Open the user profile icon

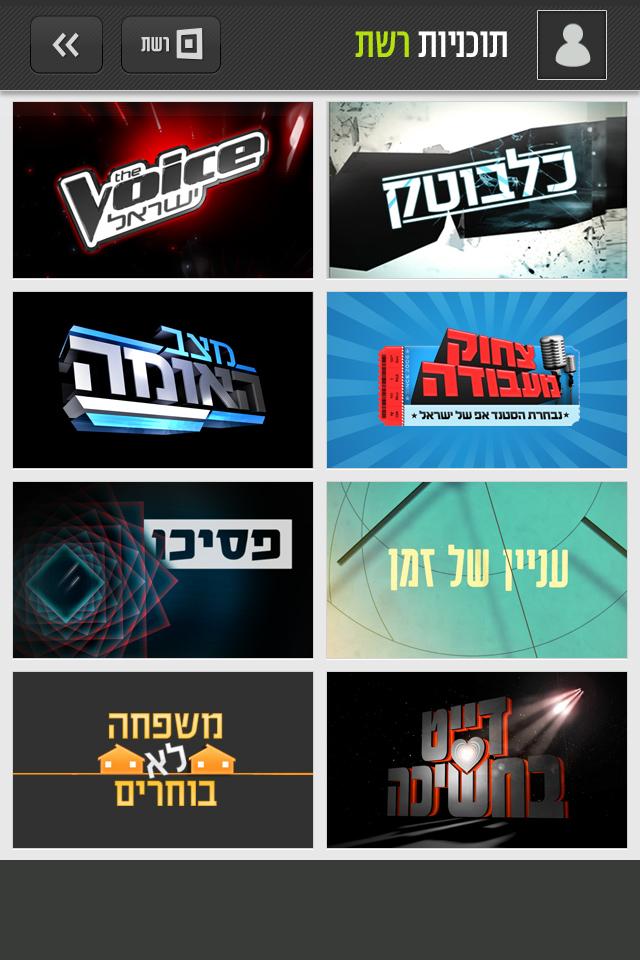572,45
